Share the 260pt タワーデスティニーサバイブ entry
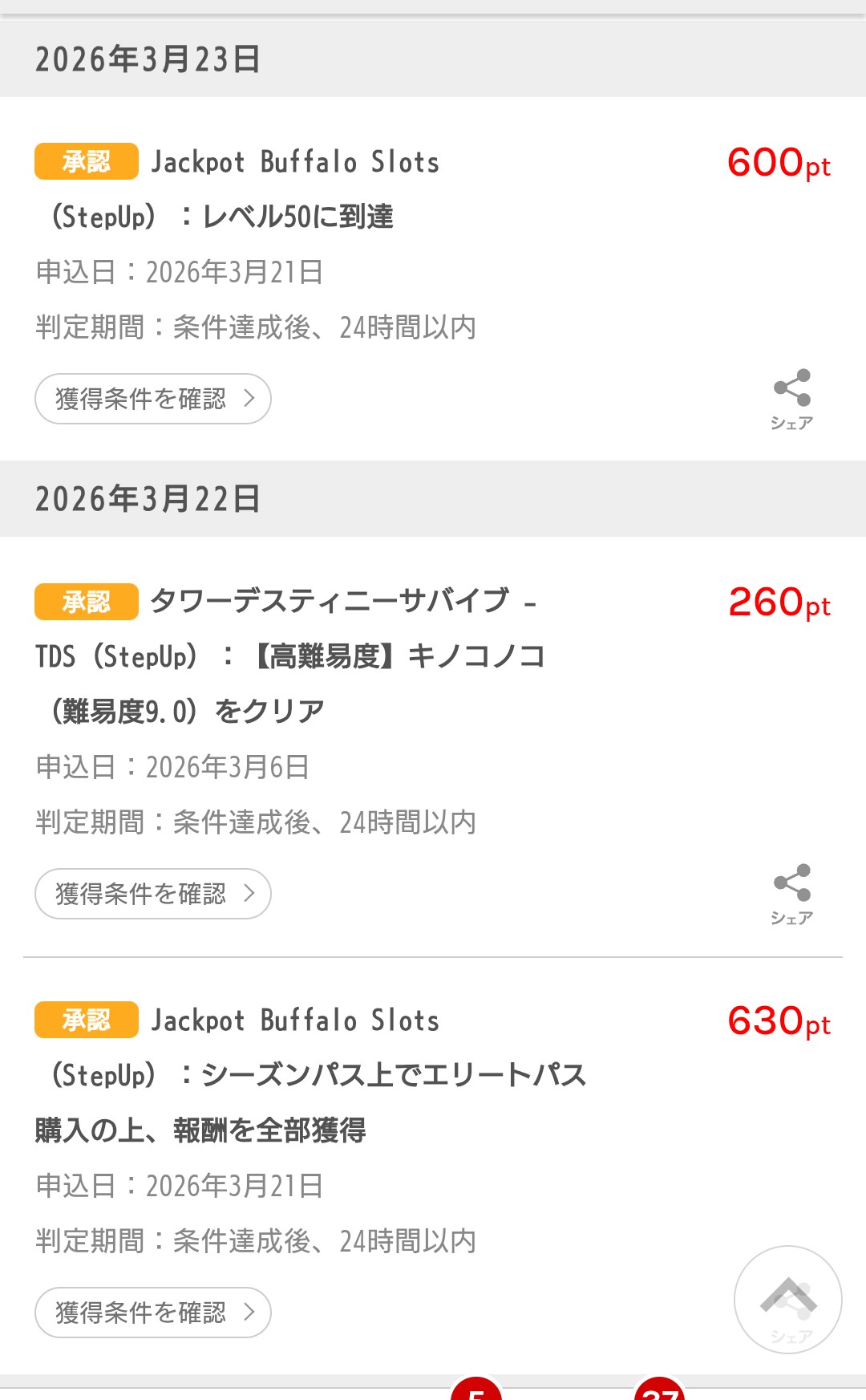Screen dimensions: 866x1400 pos(791,894)
